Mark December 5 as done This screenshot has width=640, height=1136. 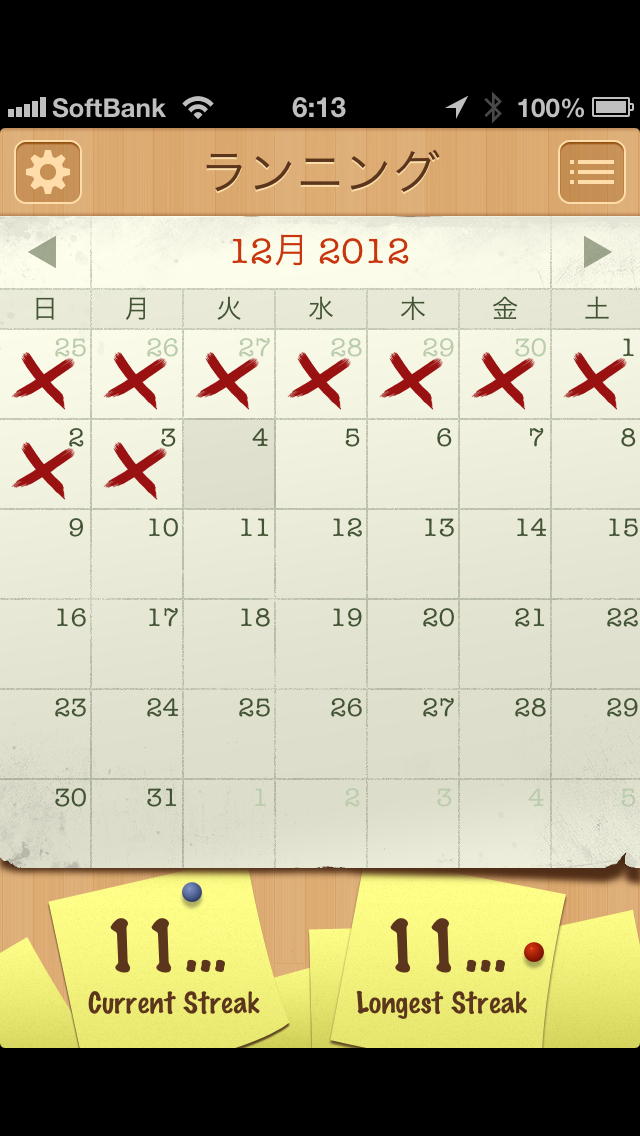point(321,464)
